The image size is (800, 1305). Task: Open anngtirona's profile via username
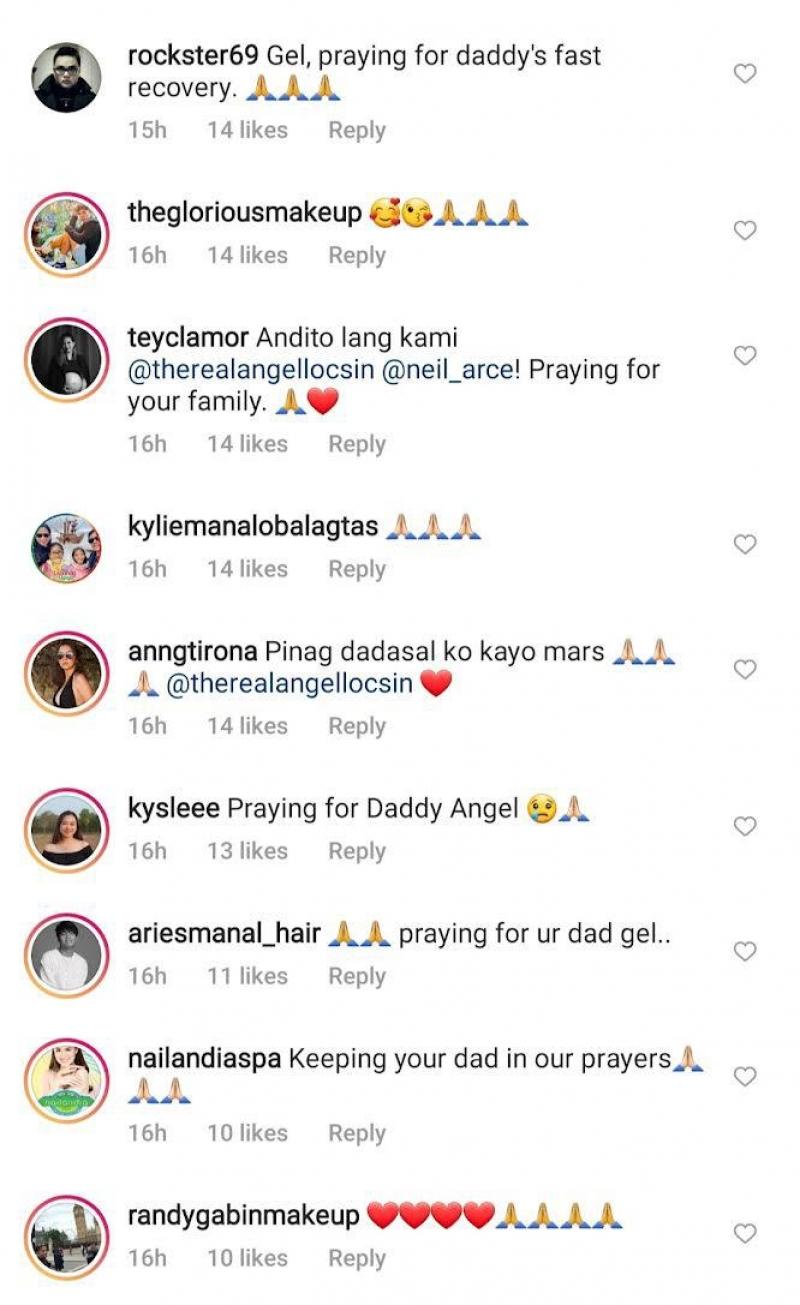(x=192, y=652)
